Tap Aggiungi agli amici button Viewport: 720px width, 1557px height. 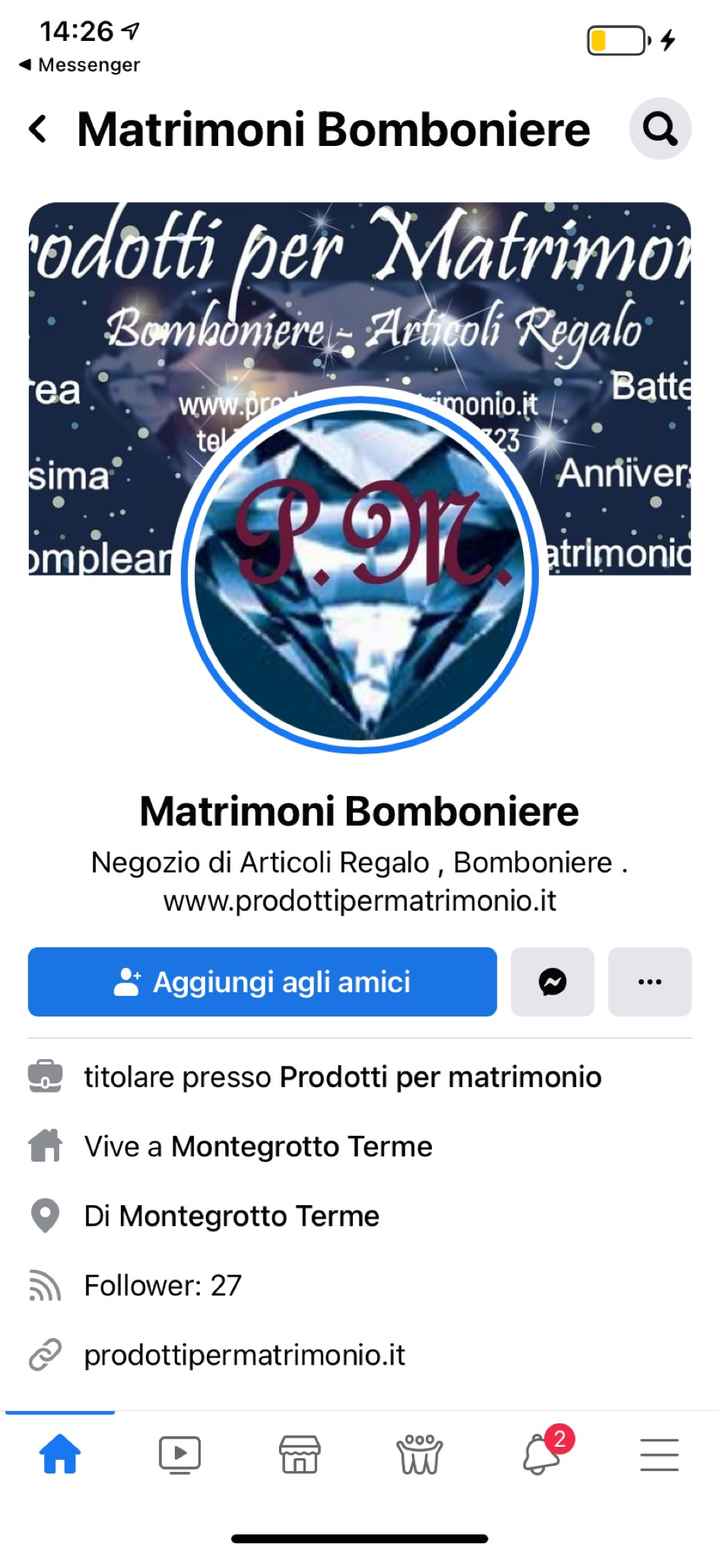[262, 982]
